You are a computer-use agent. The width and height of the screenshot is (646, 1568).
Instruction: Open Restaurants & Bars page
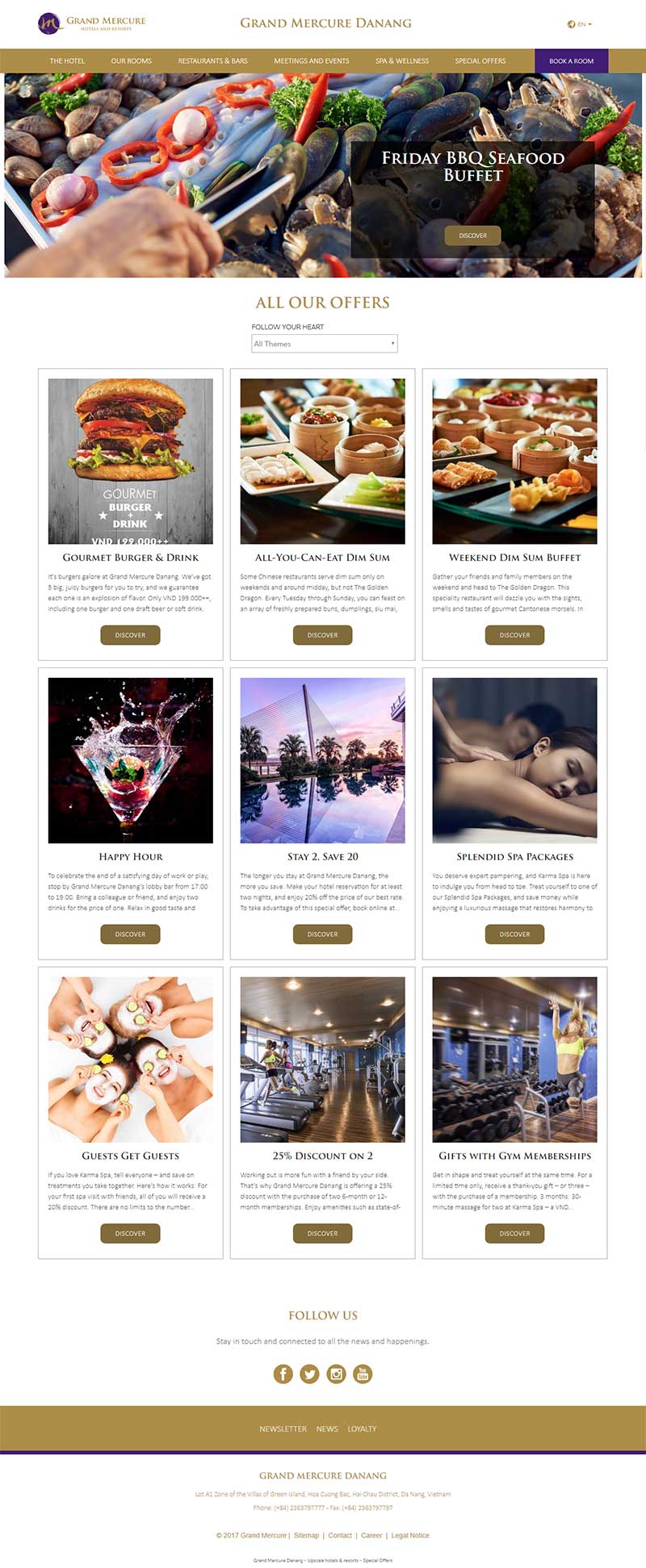click(212, 61)
